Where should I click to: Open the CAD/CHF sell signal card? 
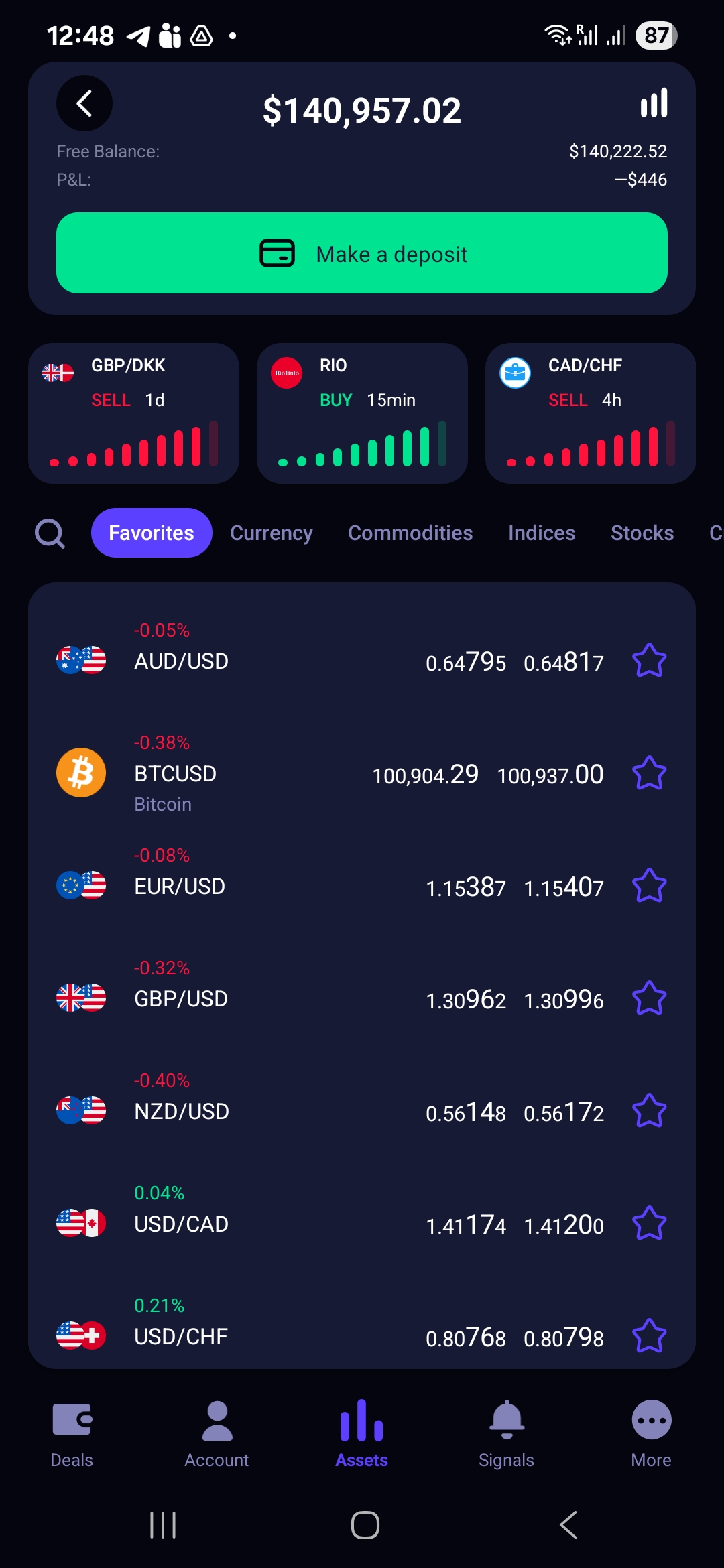click(x=590, y=413)
